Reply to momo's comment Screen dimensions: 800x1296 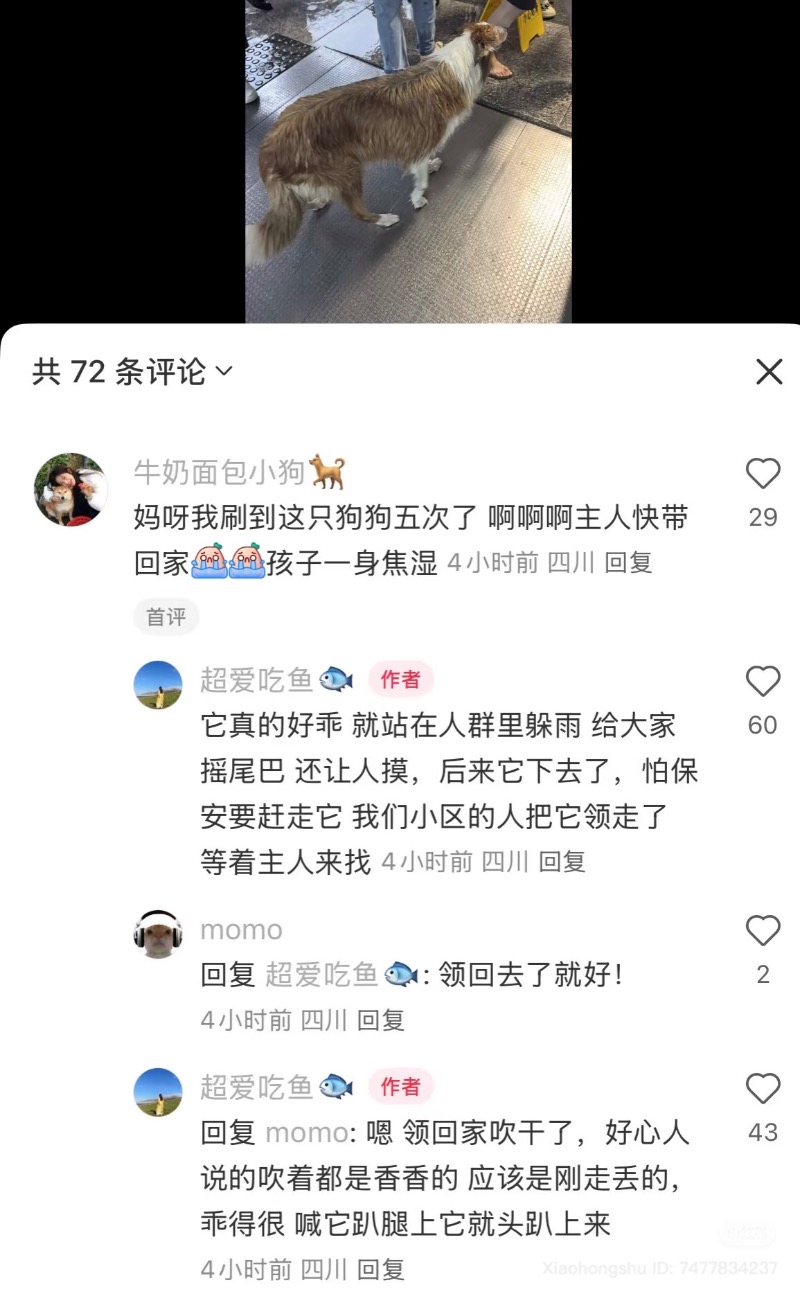[381, 1020]
